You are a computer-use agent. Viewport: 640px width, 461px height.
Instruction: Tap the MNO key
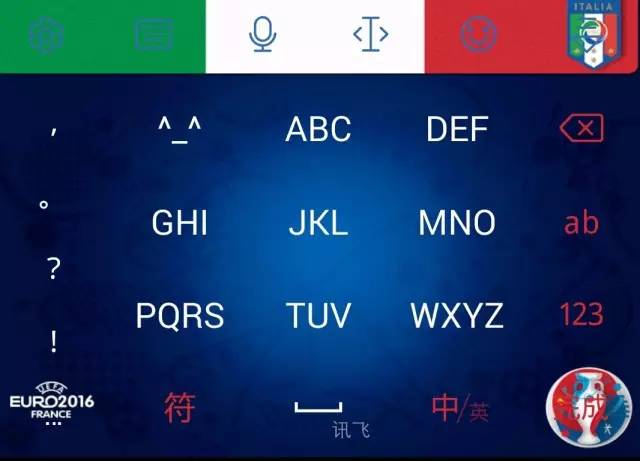point(457,222)
